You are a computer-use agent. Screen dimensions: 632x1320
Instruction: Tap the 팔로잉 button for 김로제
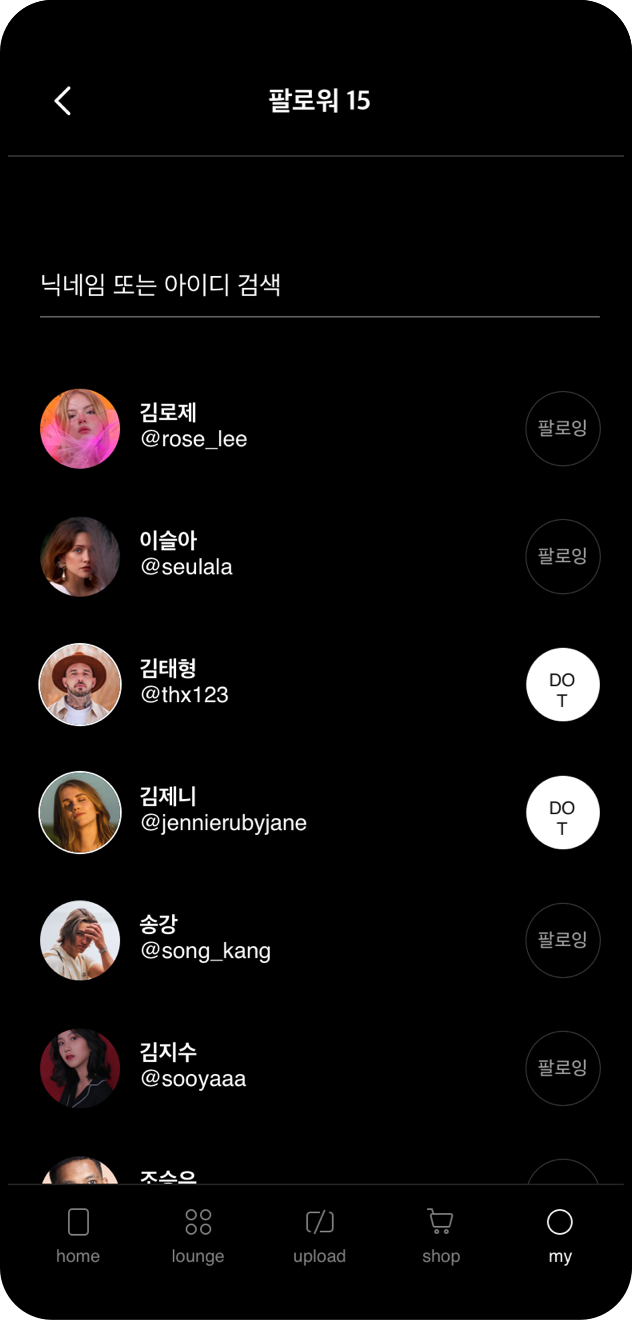(562, 428)
